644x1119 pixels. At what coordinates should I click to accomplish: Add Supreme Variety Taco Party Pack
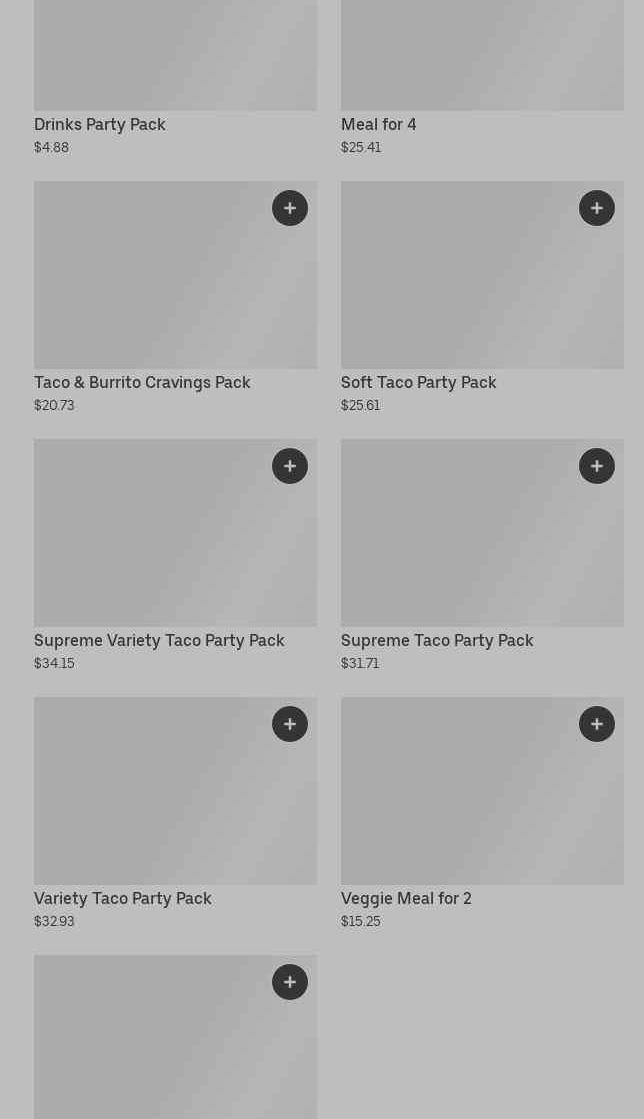(290, 466)
